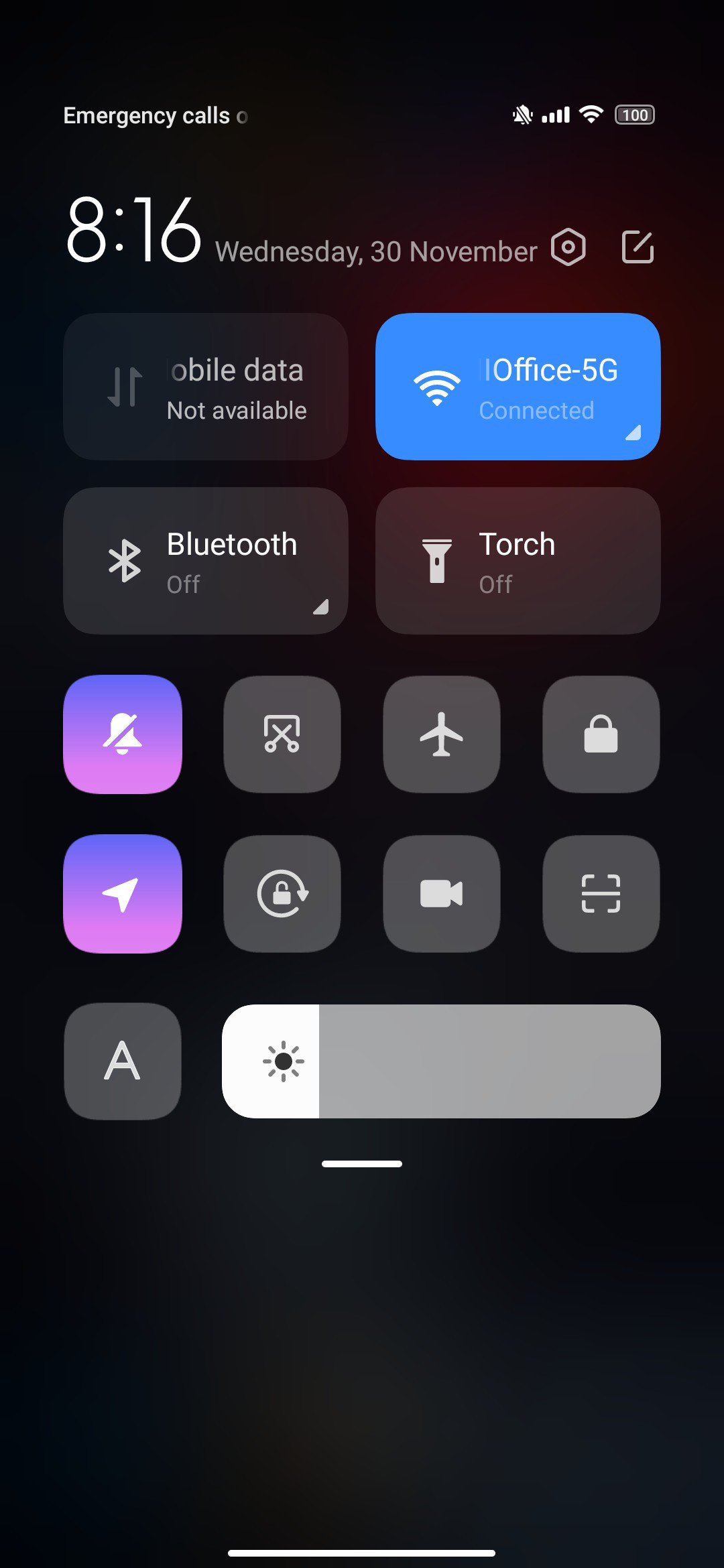This screenshot has width=724, height=1568.
Task: Take a screenshot with the scissors tile
Action: (282, 734)
